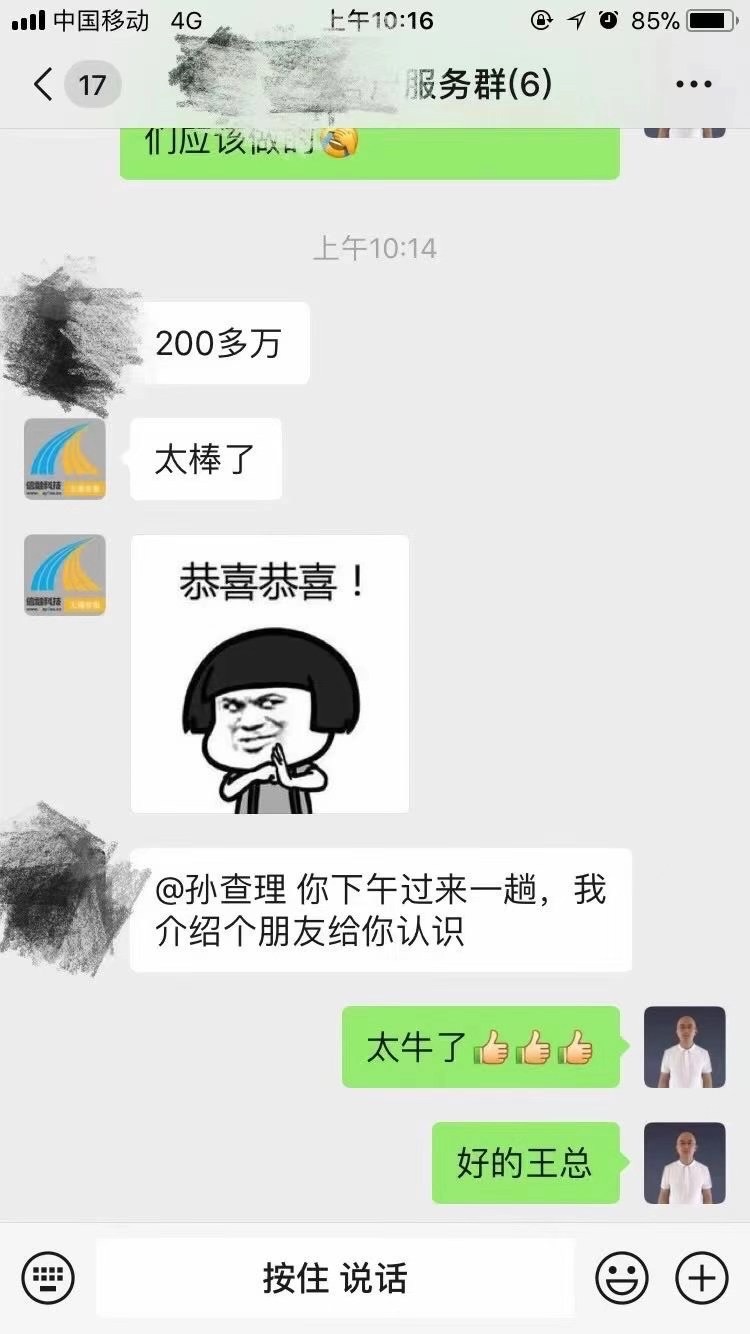Tap the 按住 说话 voice button

(335, 1277)
